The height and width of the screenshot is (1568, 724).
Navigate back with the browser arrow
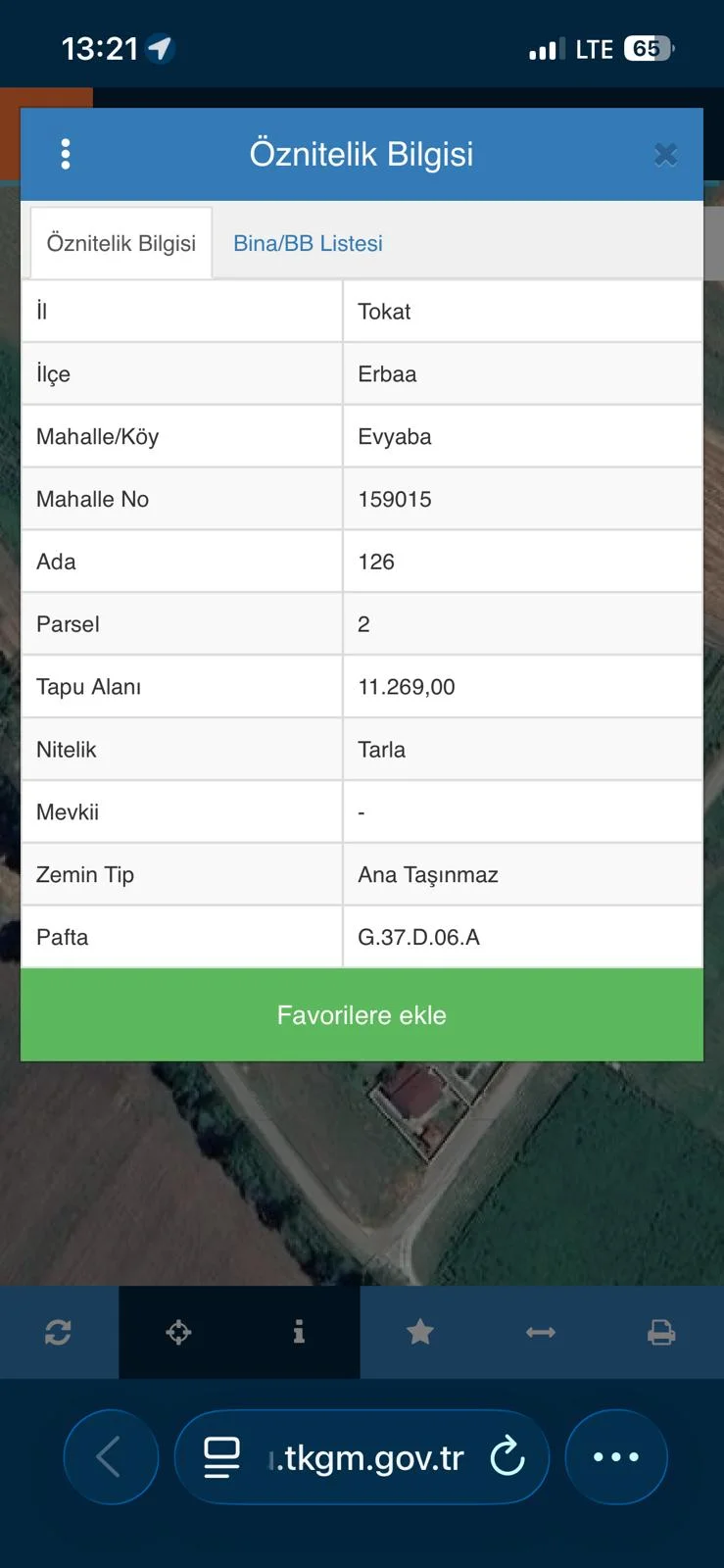(x=111, y=1456)
